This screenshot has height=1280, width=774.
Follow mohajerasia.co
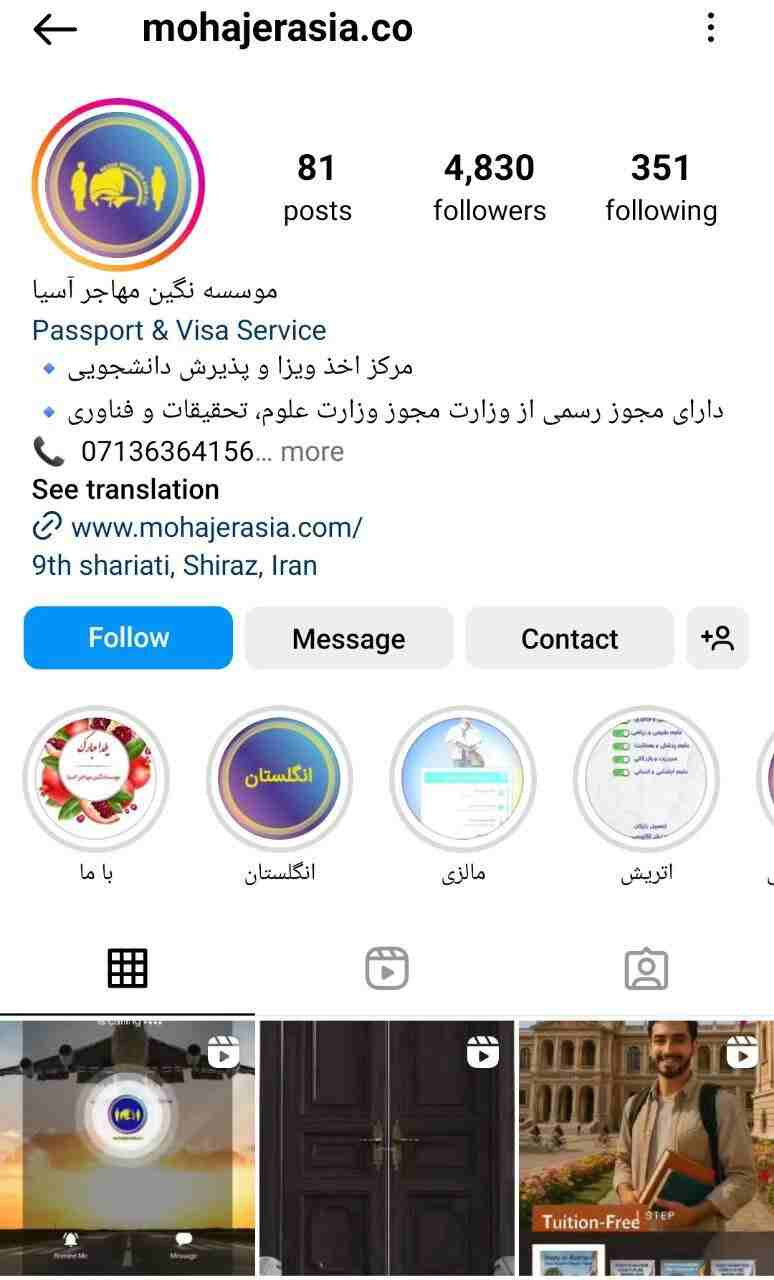pos(128,638)
